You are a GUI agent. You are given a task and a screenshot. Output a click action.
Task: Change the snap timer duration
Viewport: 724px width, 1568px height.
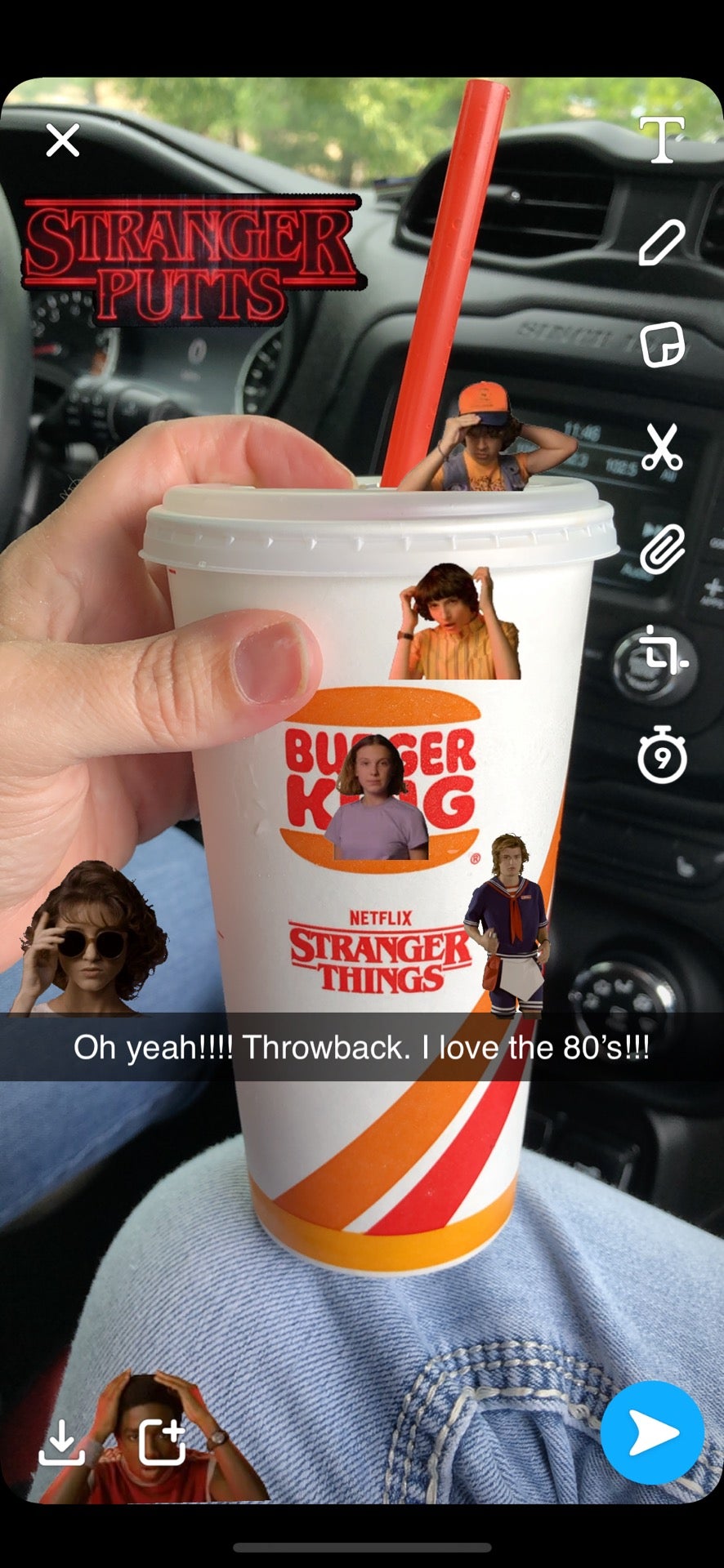661,755
